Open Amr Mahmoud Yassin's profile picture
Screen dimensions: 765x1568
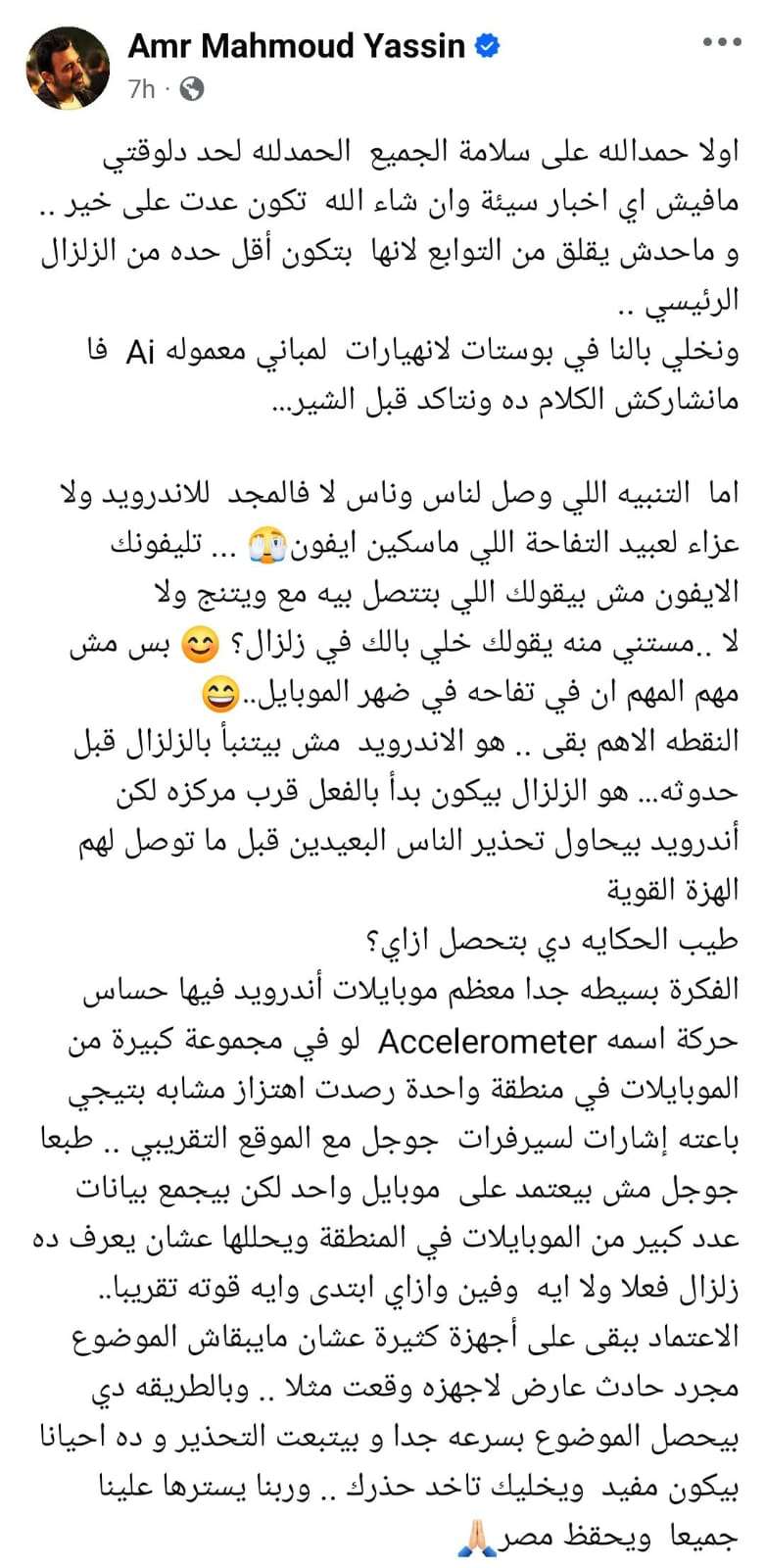[x=67, y=68]
